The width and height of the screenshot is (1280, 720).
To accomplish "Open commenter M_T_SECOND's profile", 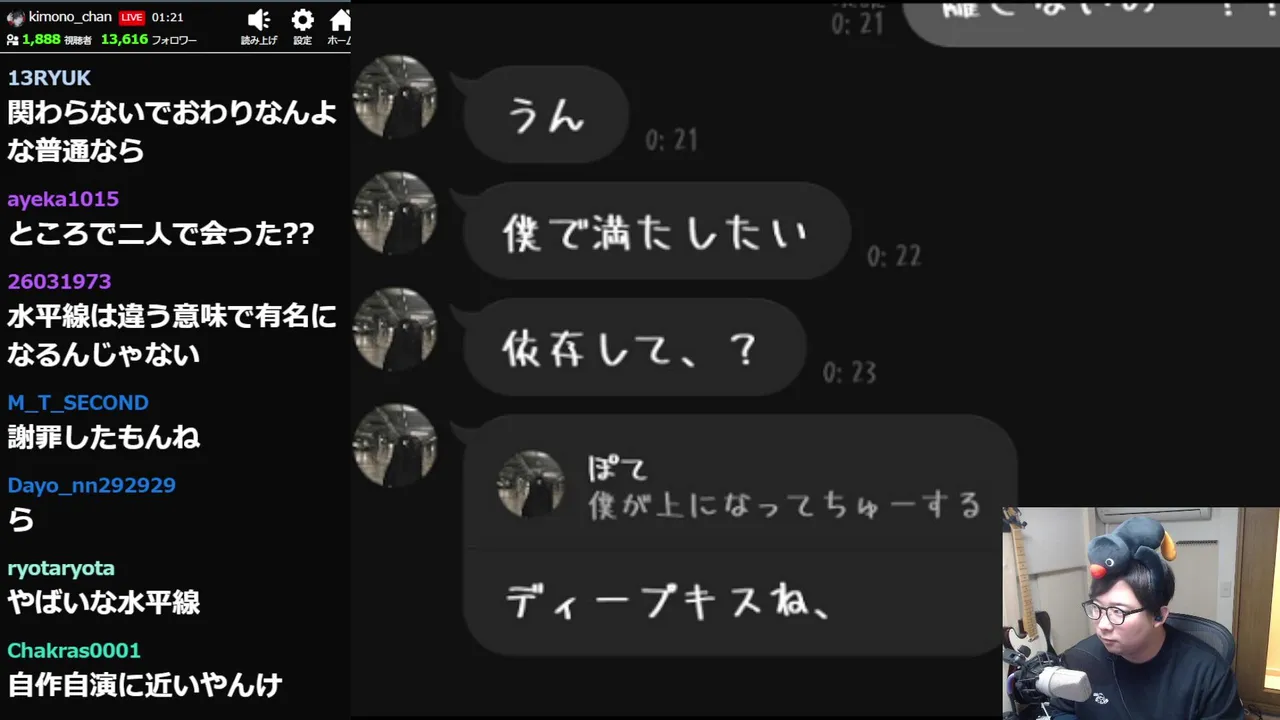I will (x=78, y=402).
